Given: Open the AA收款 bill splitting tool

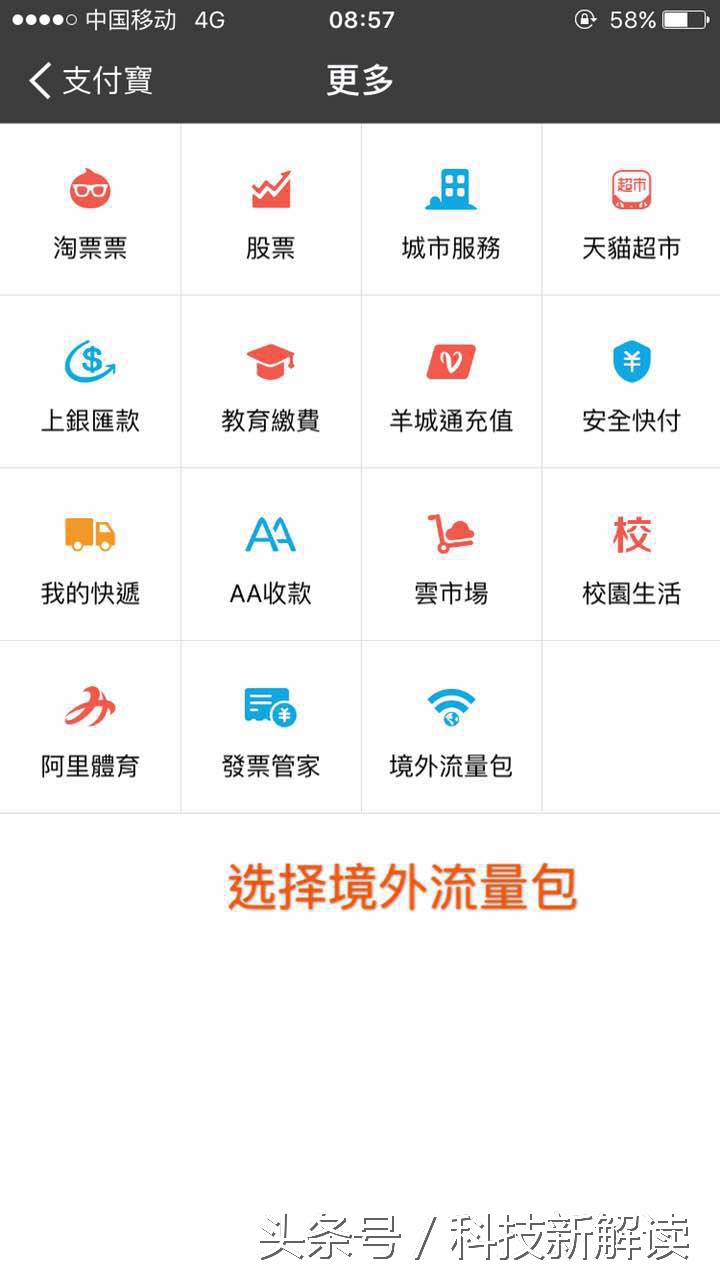Looking at the screenshot, I should [270, 553].
